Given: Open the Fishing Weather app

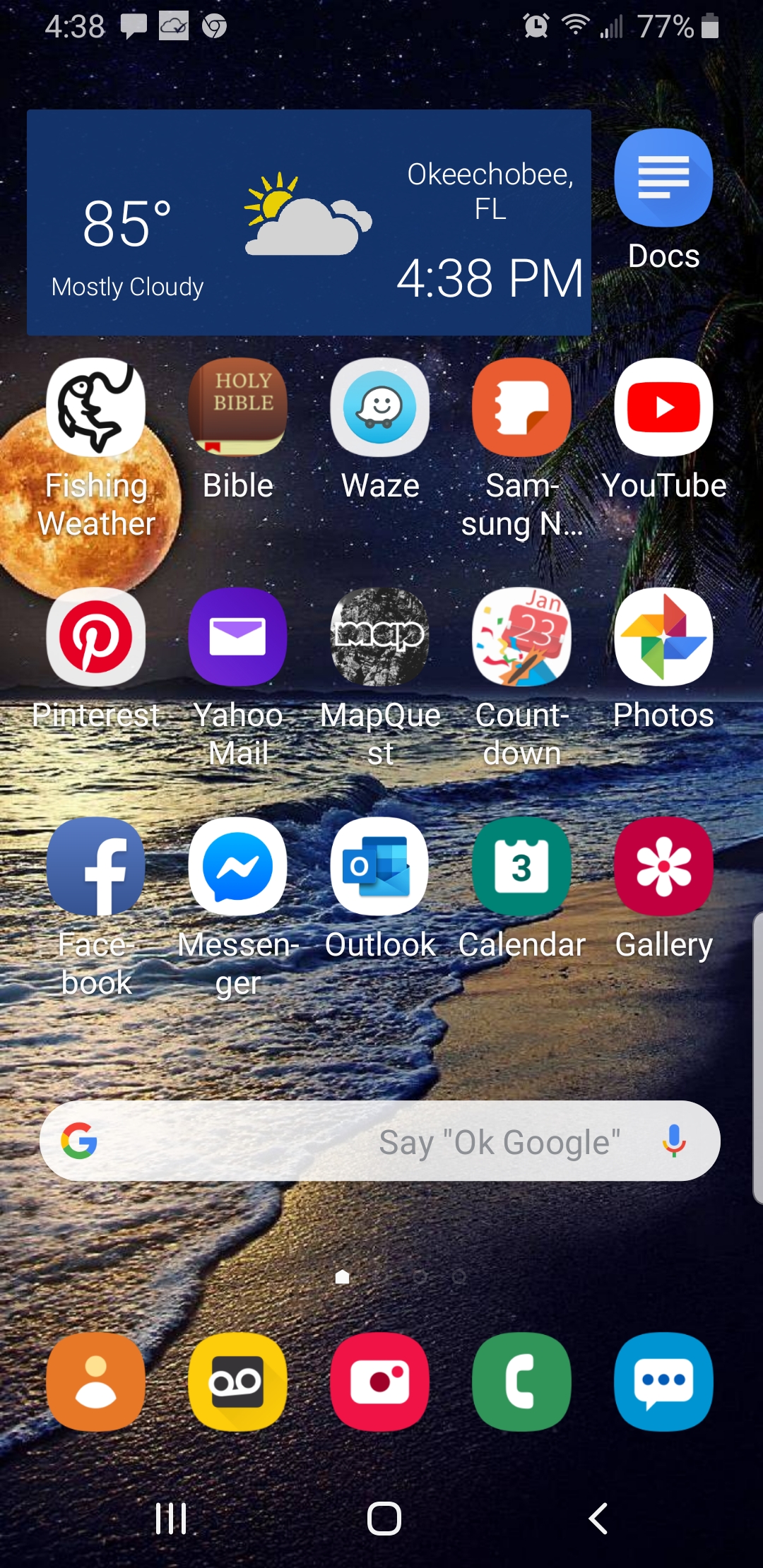Looking at the screenshot, I should coord(95,407).
